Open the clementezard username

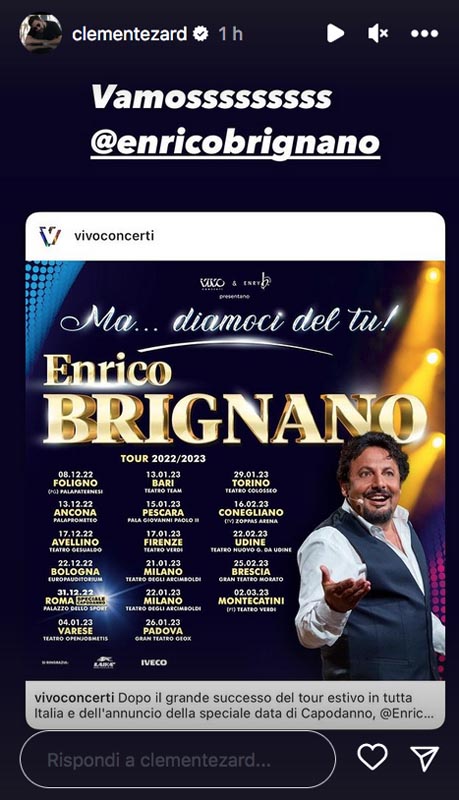coord(130,34)
